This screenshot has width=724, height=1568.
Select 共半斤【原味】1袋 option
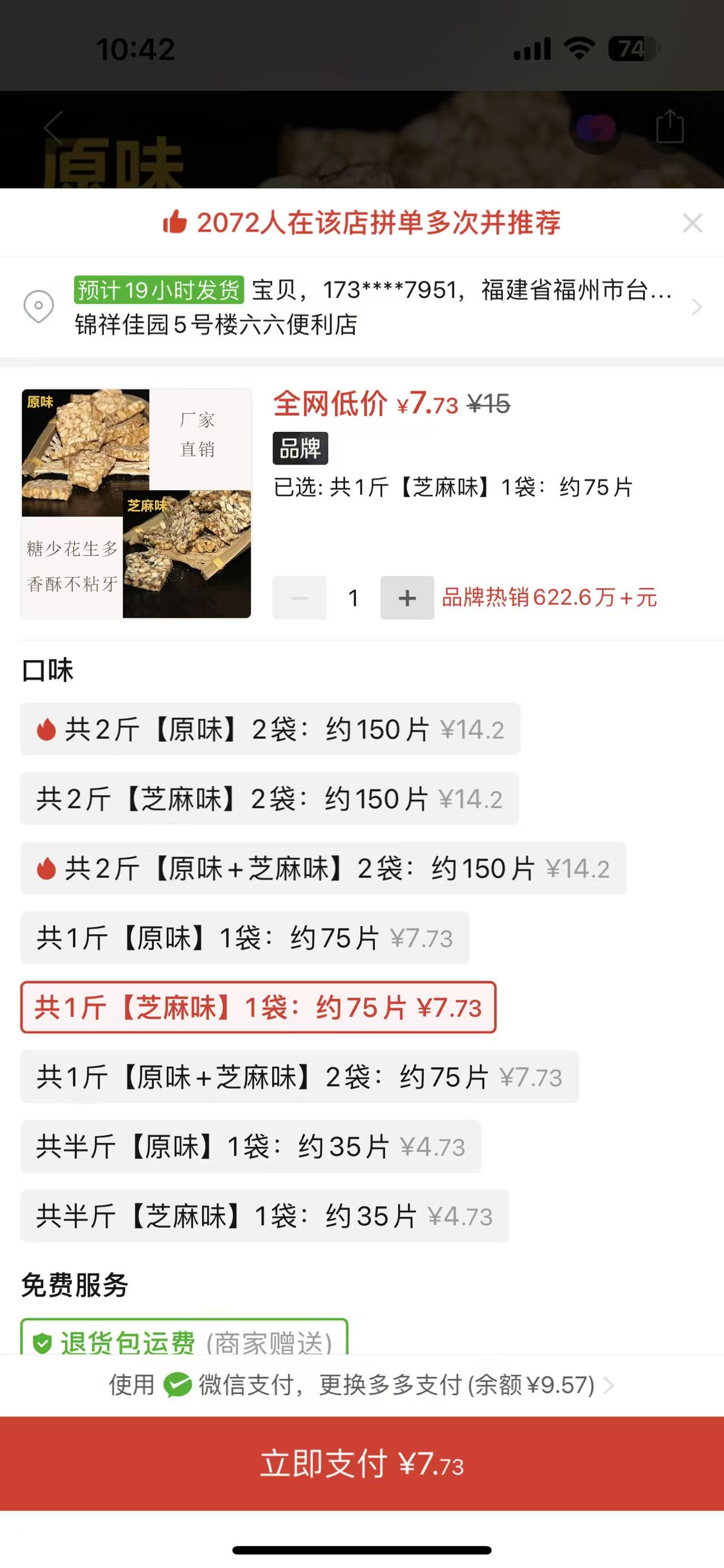click(x=250, y=1147)
